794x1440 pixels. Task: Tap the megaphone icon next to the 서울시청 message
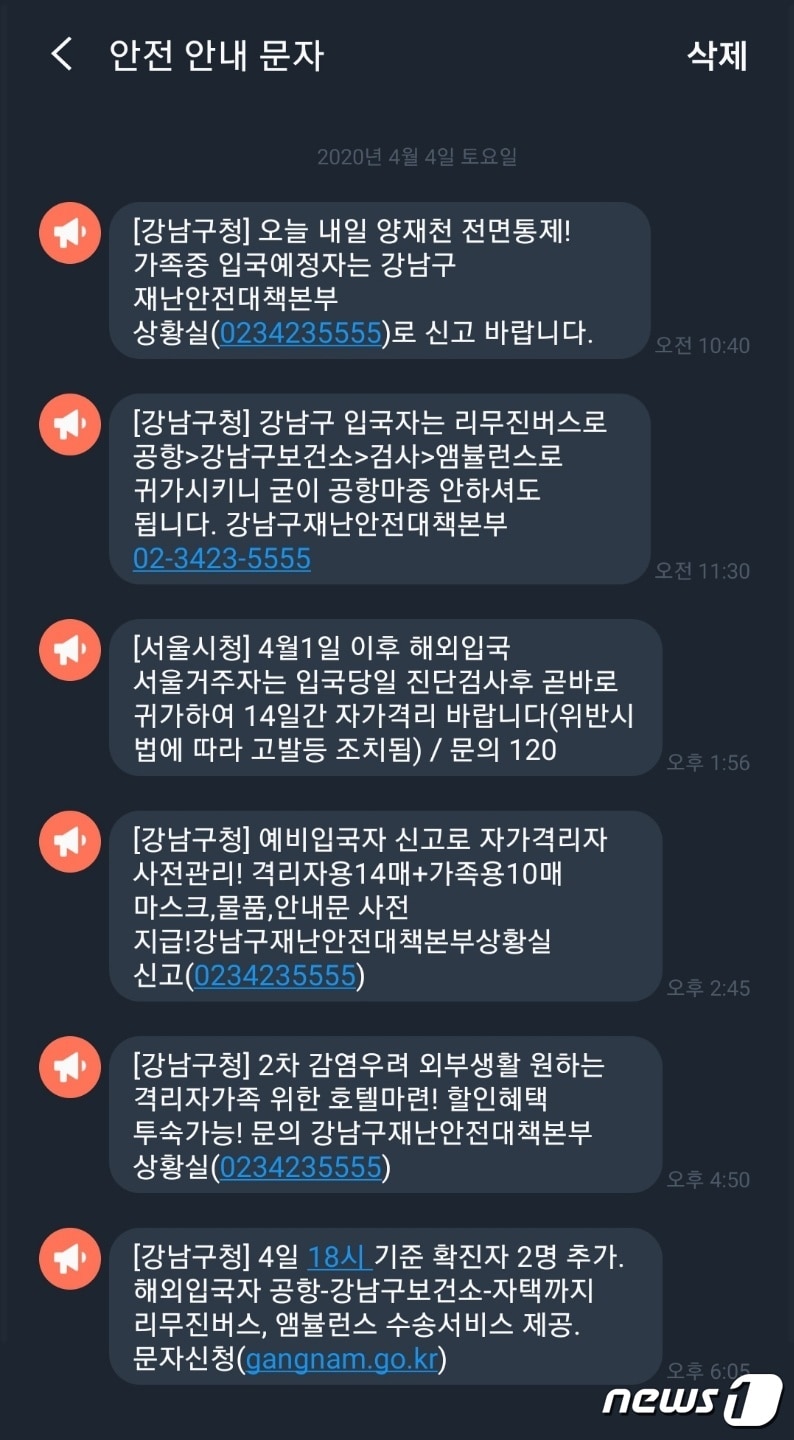[68, 649]
